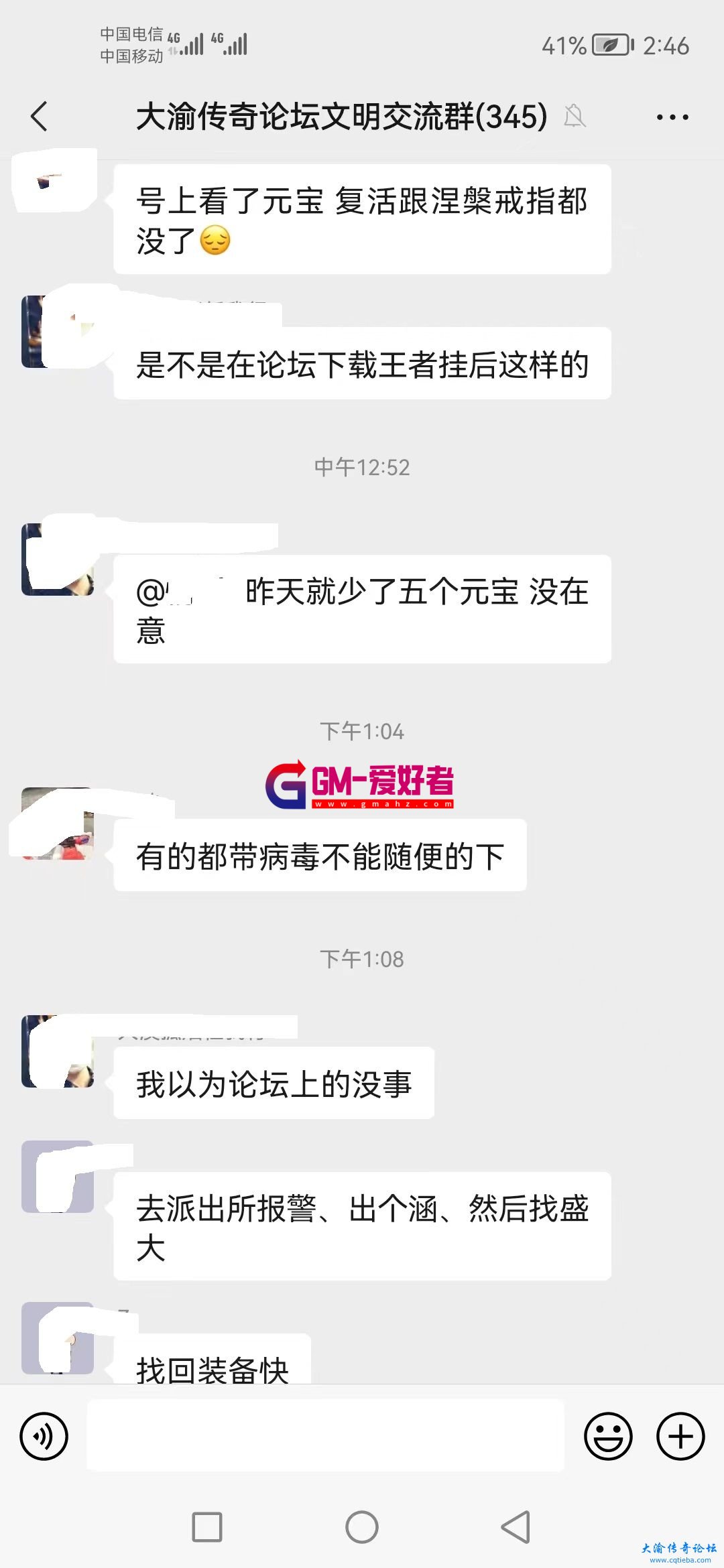This screenshot has height=1568, width=724.
Task: Open recent apps from navigation bar
Action: pos(207,1527)
